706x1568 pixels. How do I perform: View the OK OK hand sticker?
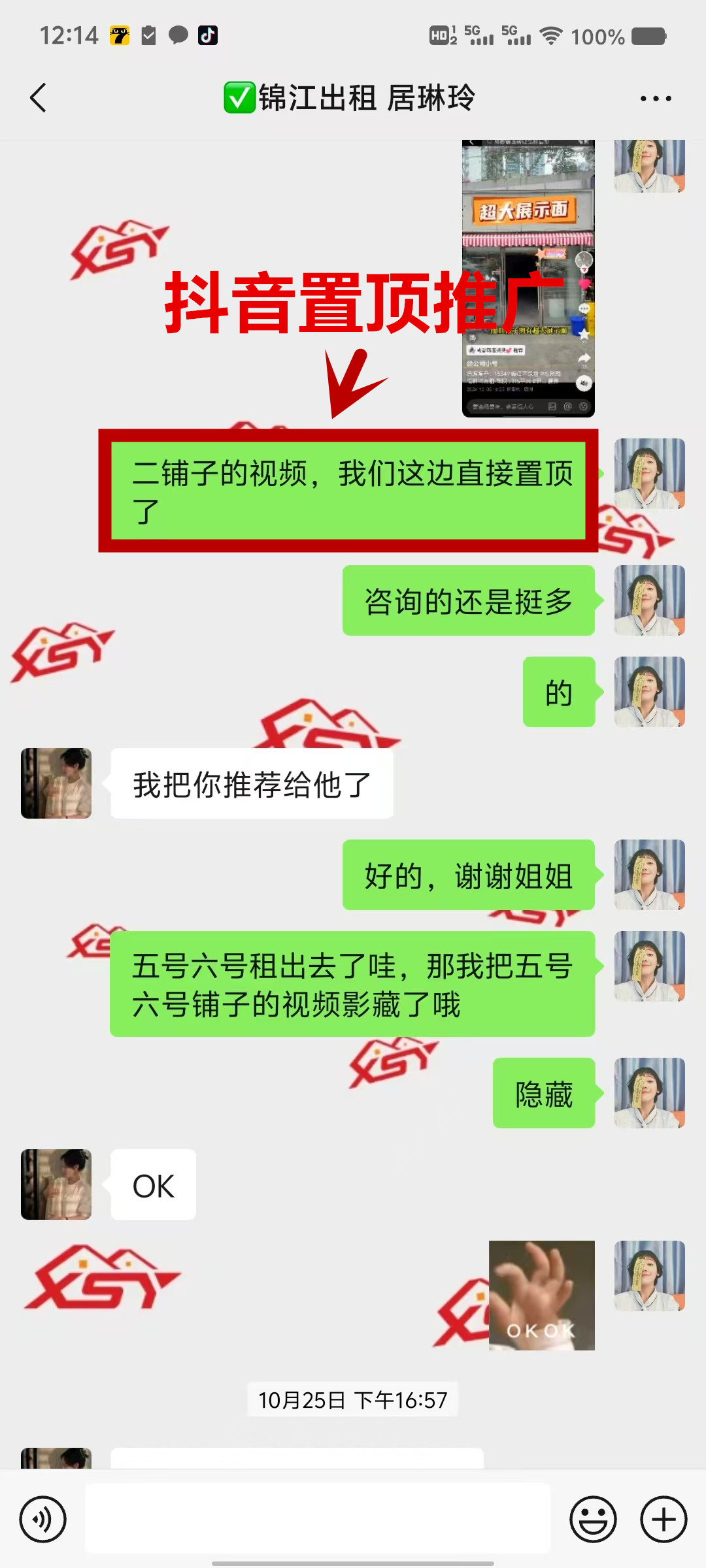pyautogui.click(x=541, y=1295)
